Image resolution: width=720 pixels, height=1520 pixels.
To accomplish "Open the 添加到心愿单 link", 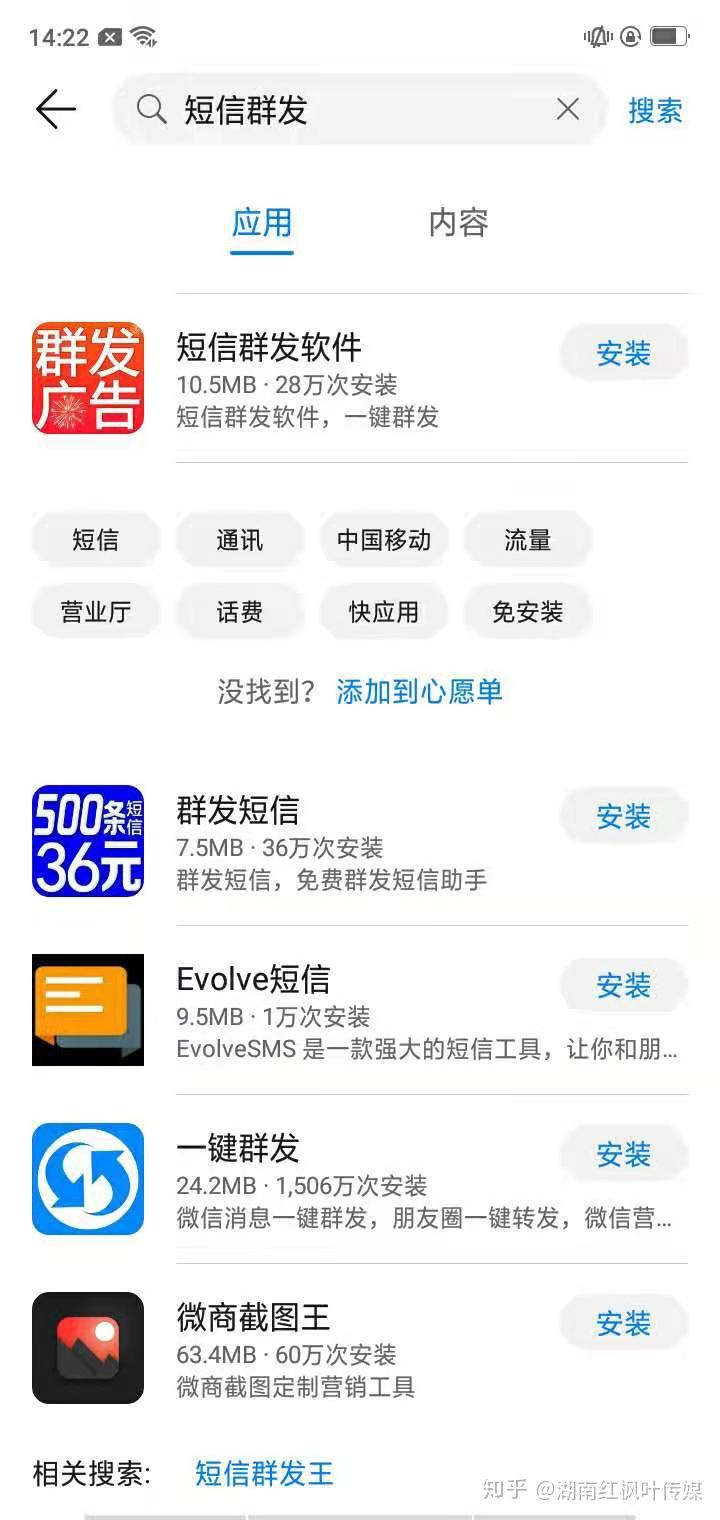I will click(x=419, y=691).
